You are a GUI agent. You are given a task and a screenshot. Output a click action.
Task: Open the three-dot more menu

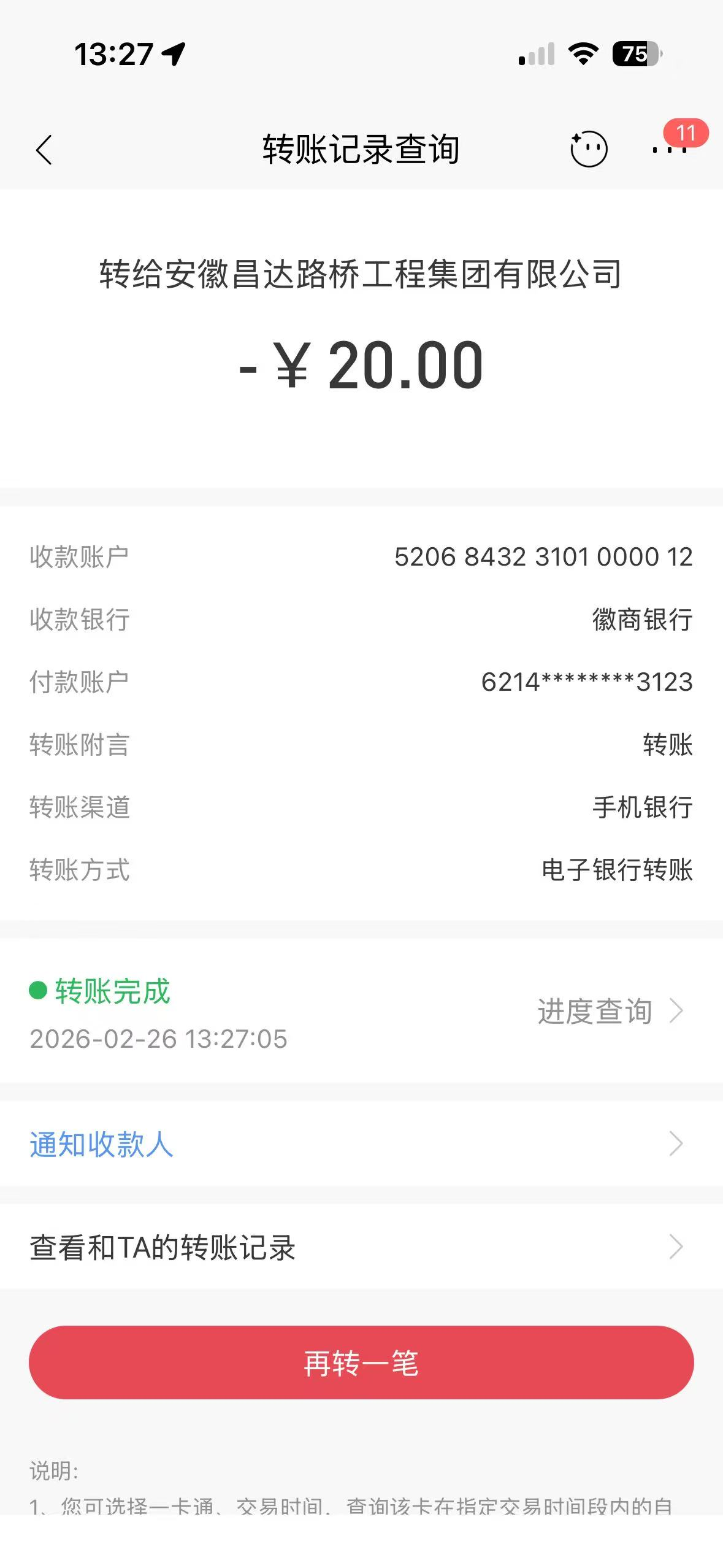pos(669,149)
